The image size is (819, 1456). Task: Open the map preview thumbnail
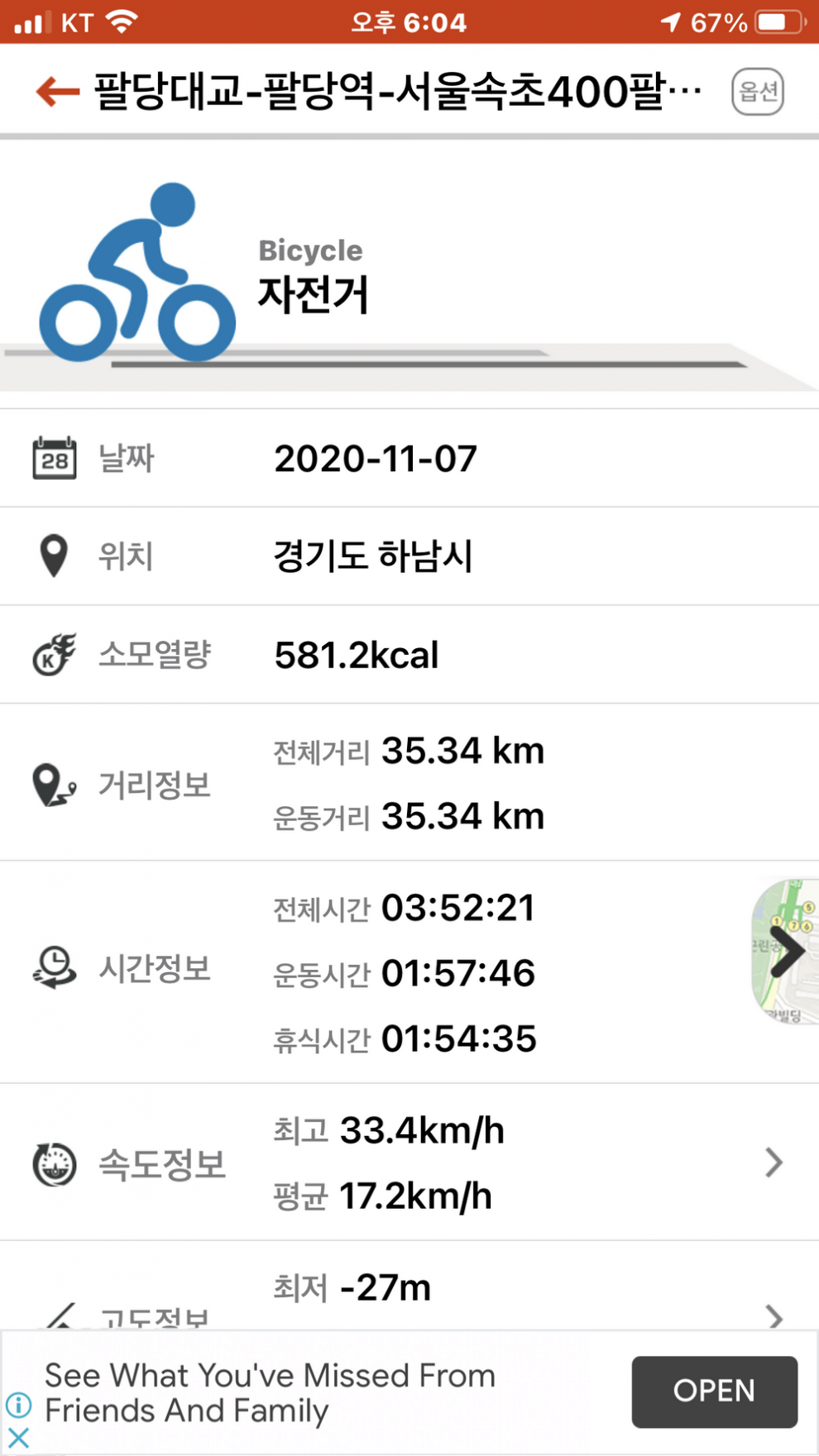point(786,951)
